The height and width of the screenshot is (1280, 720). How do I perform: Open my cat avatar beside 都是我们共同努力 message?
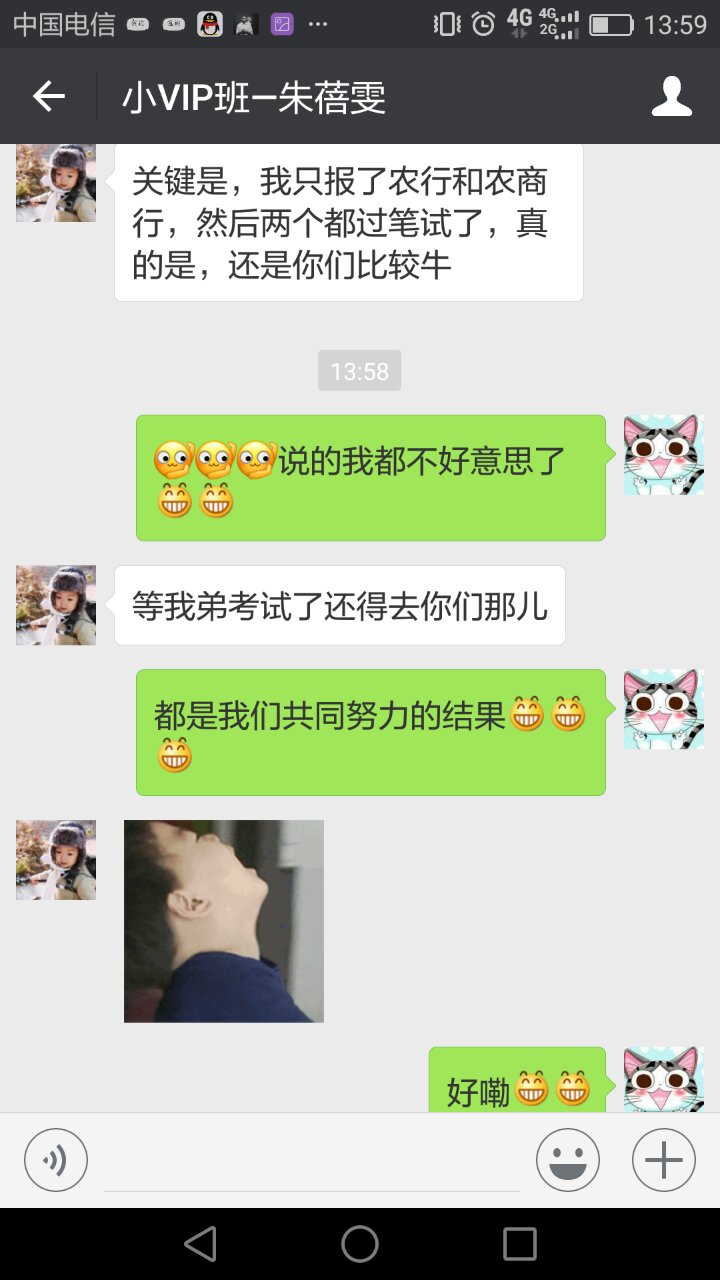[x=663, y=709]
